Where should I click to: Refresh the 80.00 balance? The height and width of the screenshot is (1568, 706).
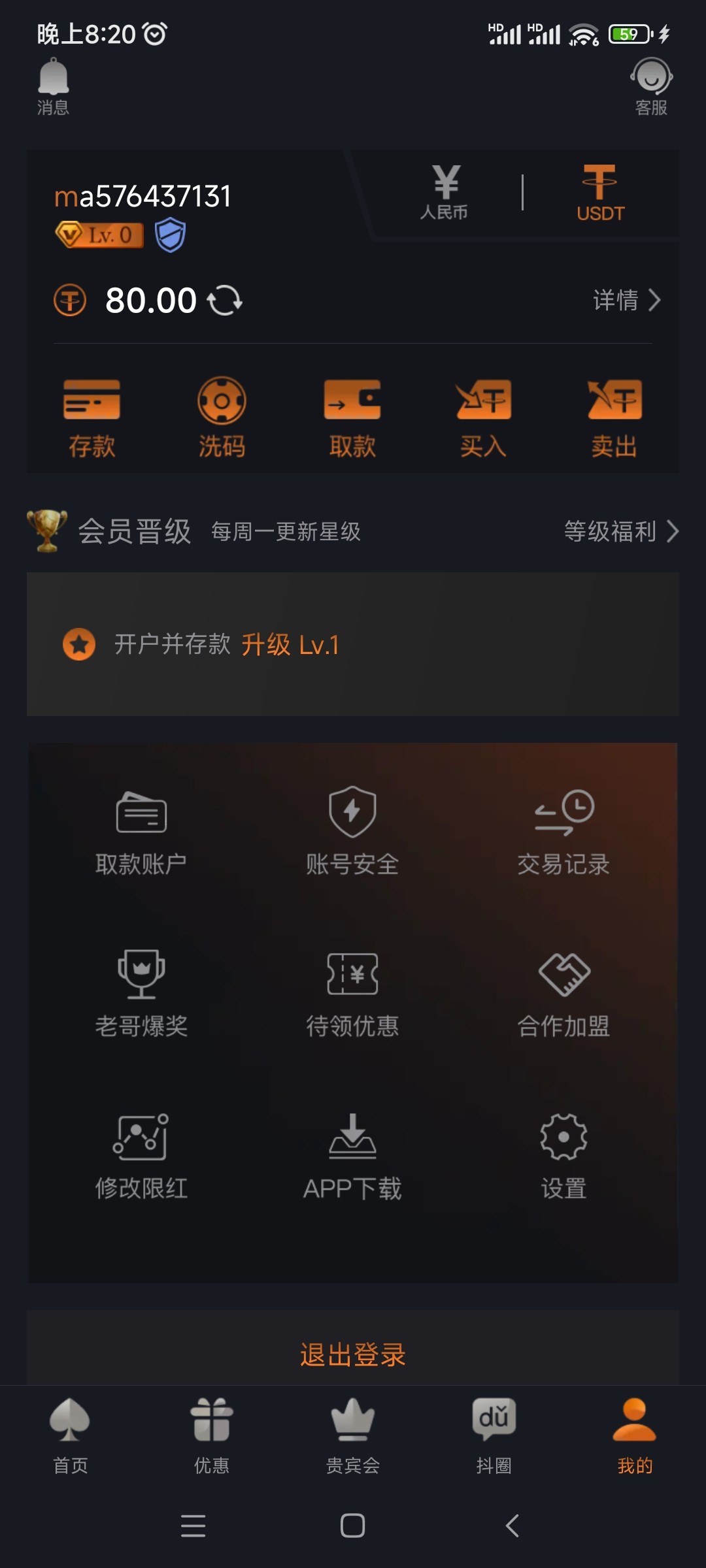click(224, 299)
